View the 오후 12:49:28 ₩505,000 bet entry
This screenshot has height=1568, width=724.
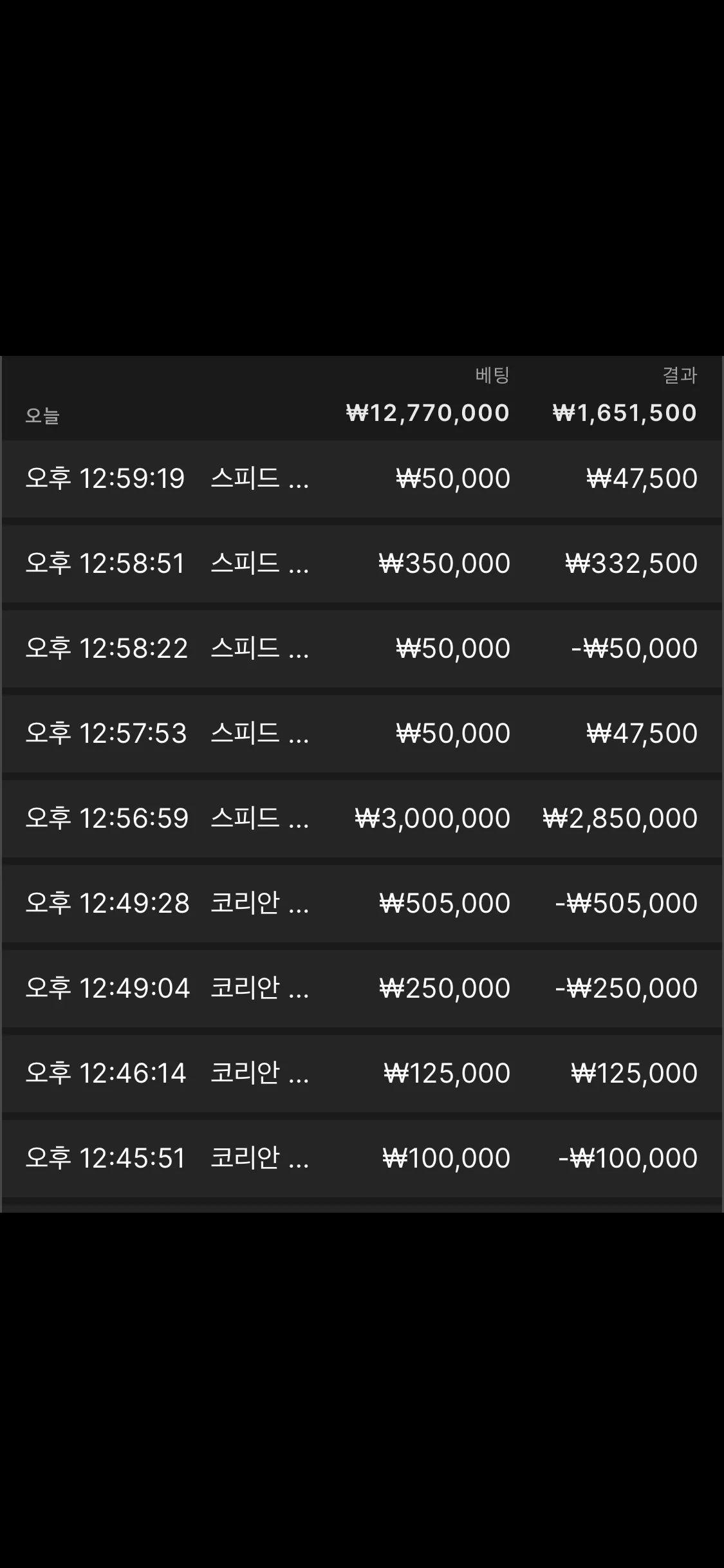[x=362, y=904]
